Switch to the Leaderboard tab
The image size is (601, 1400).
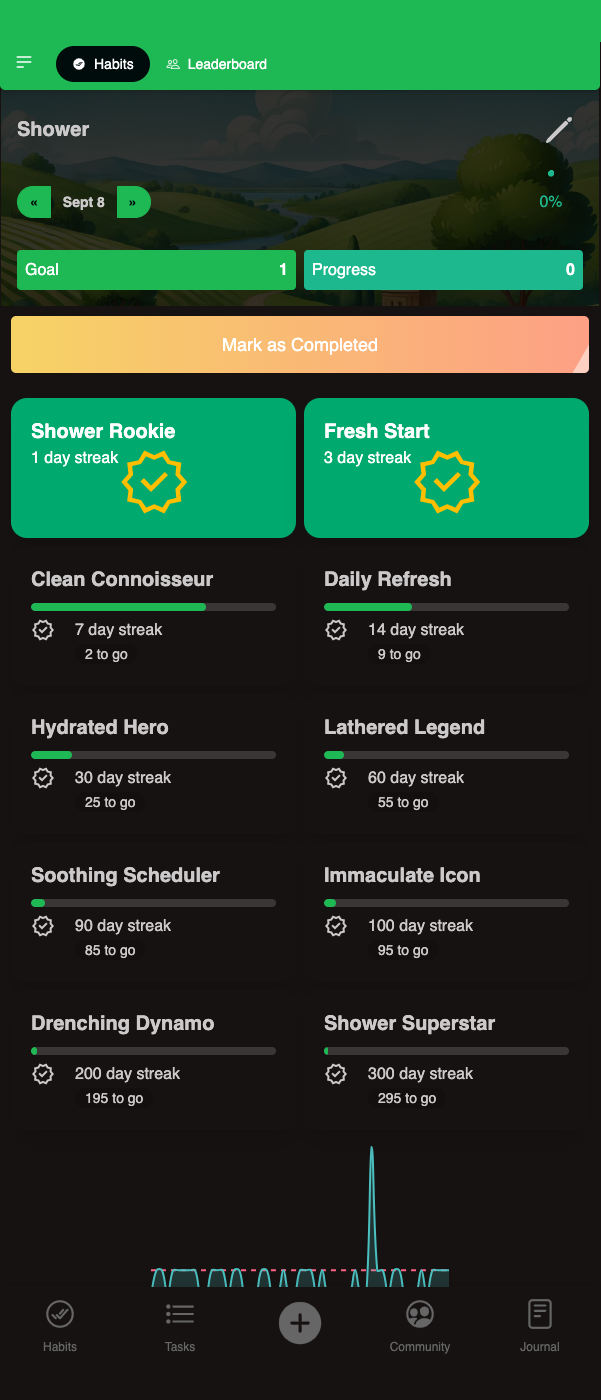(x=217, y=64)
